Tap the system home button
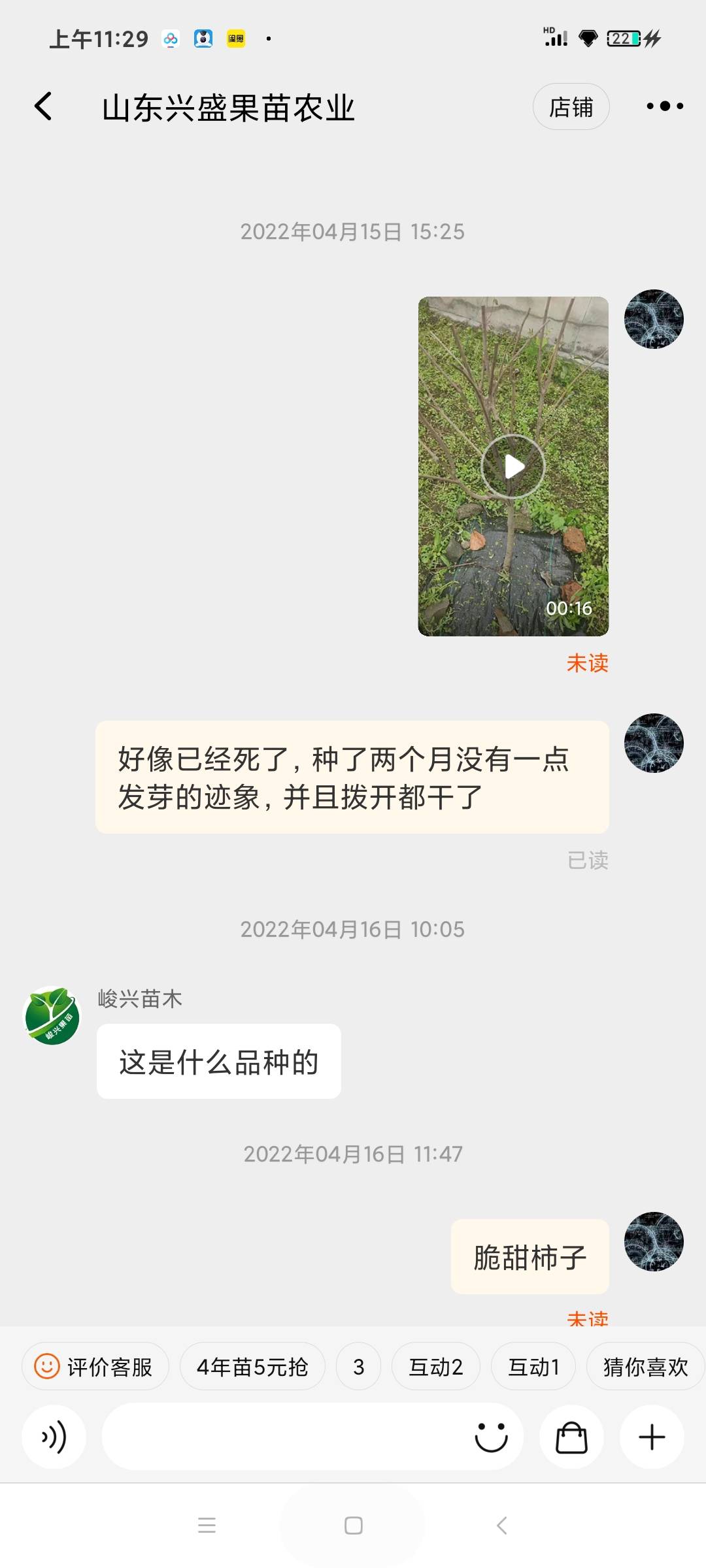The width and height of the screenshot is (706, 1568). pos(353,1526)
